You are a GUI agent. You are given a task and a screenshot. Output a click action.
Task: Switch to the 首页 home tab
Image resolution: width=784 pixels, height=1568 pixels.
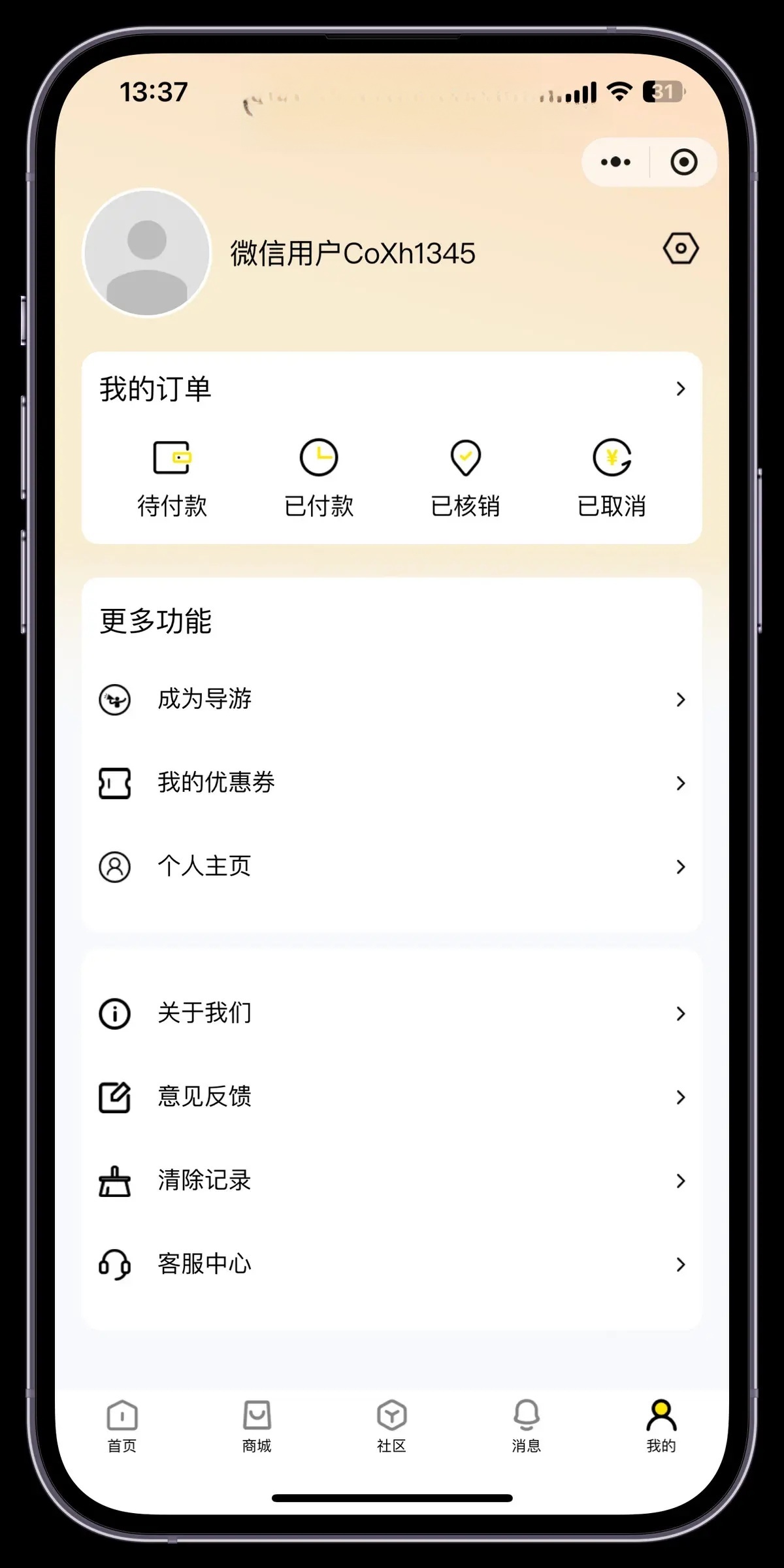(122, 1426)
